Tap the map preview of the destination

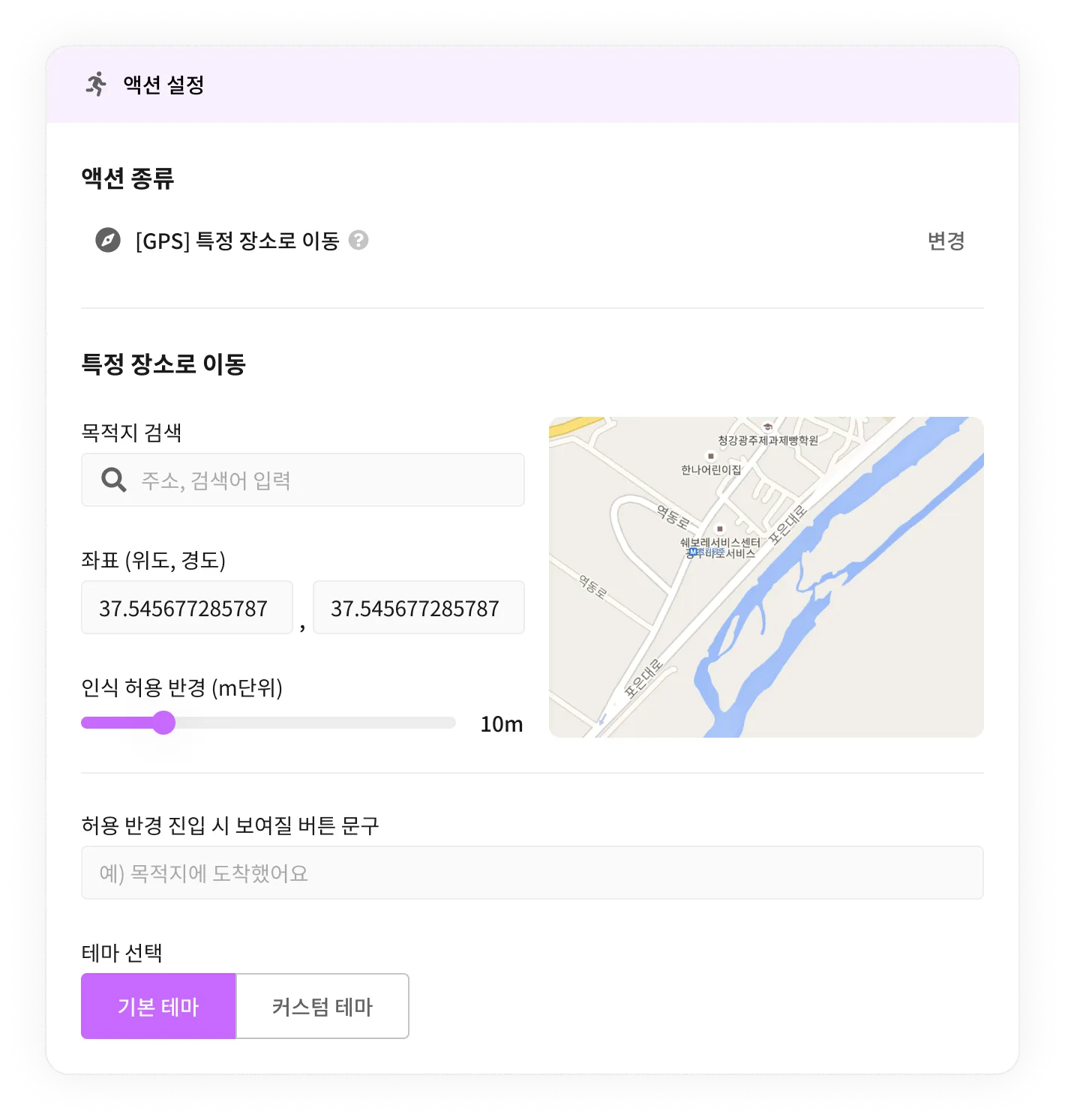click(x=766, y=576)
